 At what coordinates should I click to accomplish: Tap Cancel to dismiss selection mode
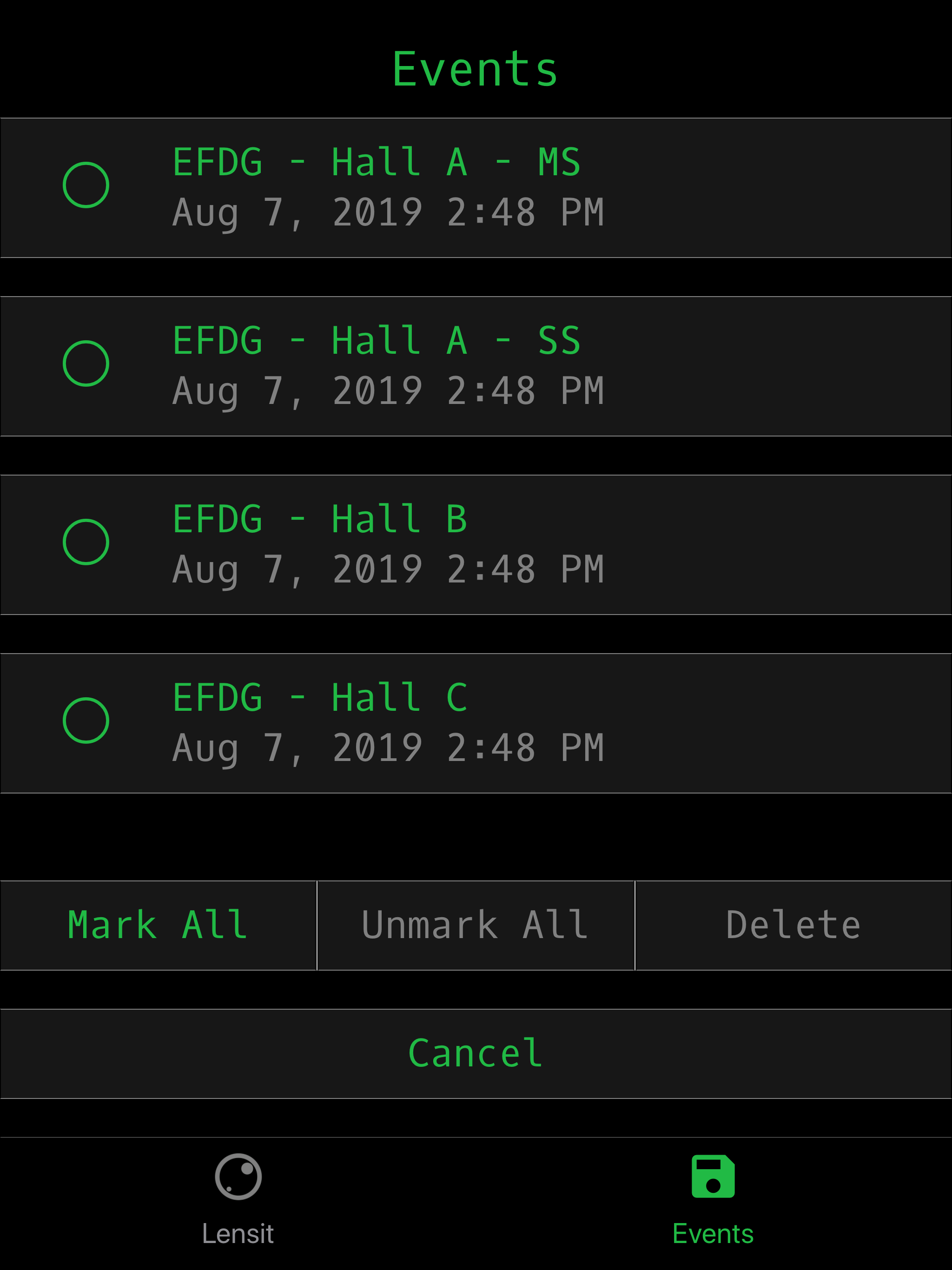(x=476, y=1051)
